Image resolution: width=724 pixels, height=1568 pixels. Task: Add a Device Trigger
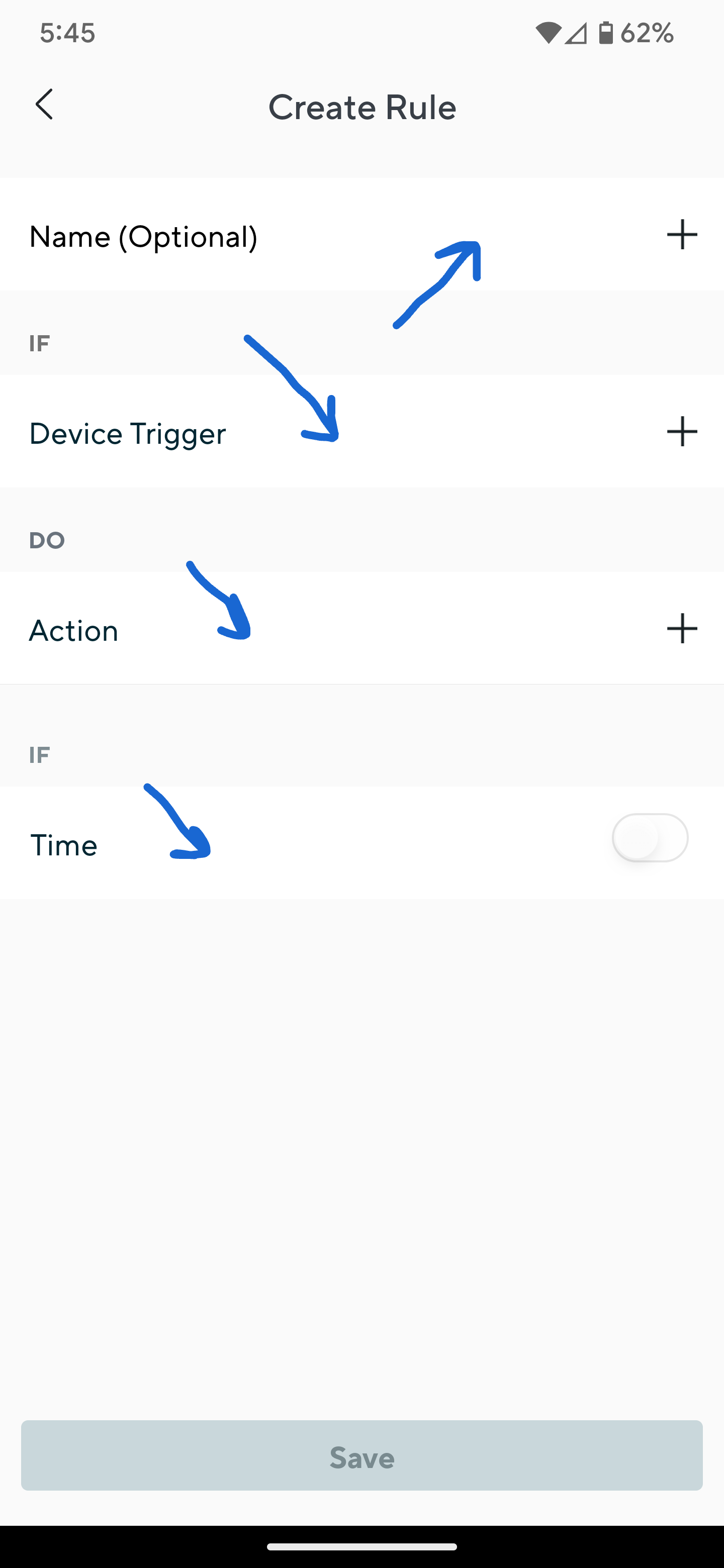681,432
